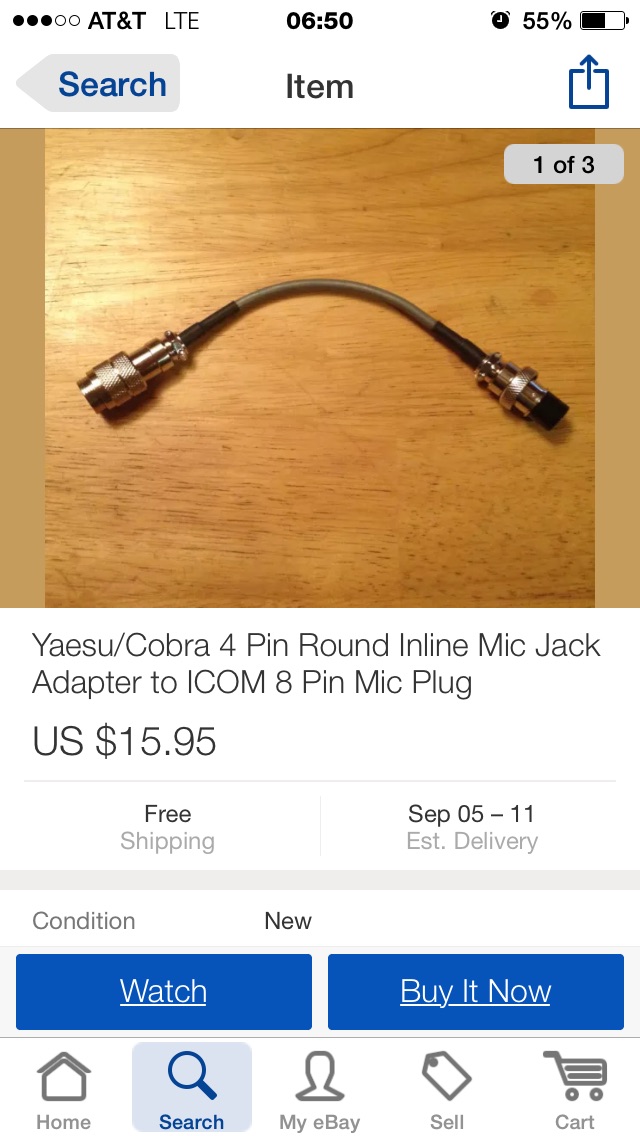Screen dimensions: 640x1136
Task: Open the mic adapter product photo
Action: click(x=320, y=368)
